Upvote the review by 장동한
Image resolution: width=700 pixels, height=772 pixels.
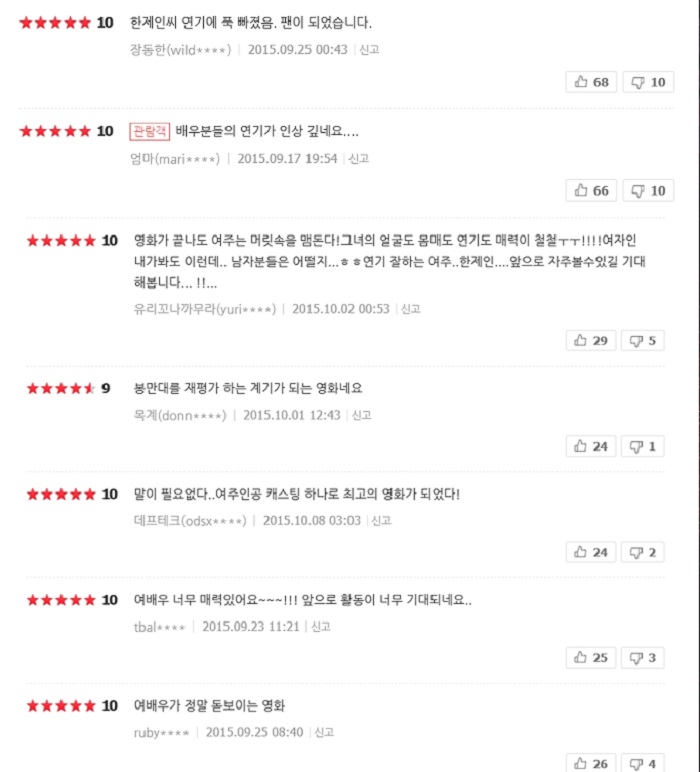pyautogui.click(x=591, y=82)
